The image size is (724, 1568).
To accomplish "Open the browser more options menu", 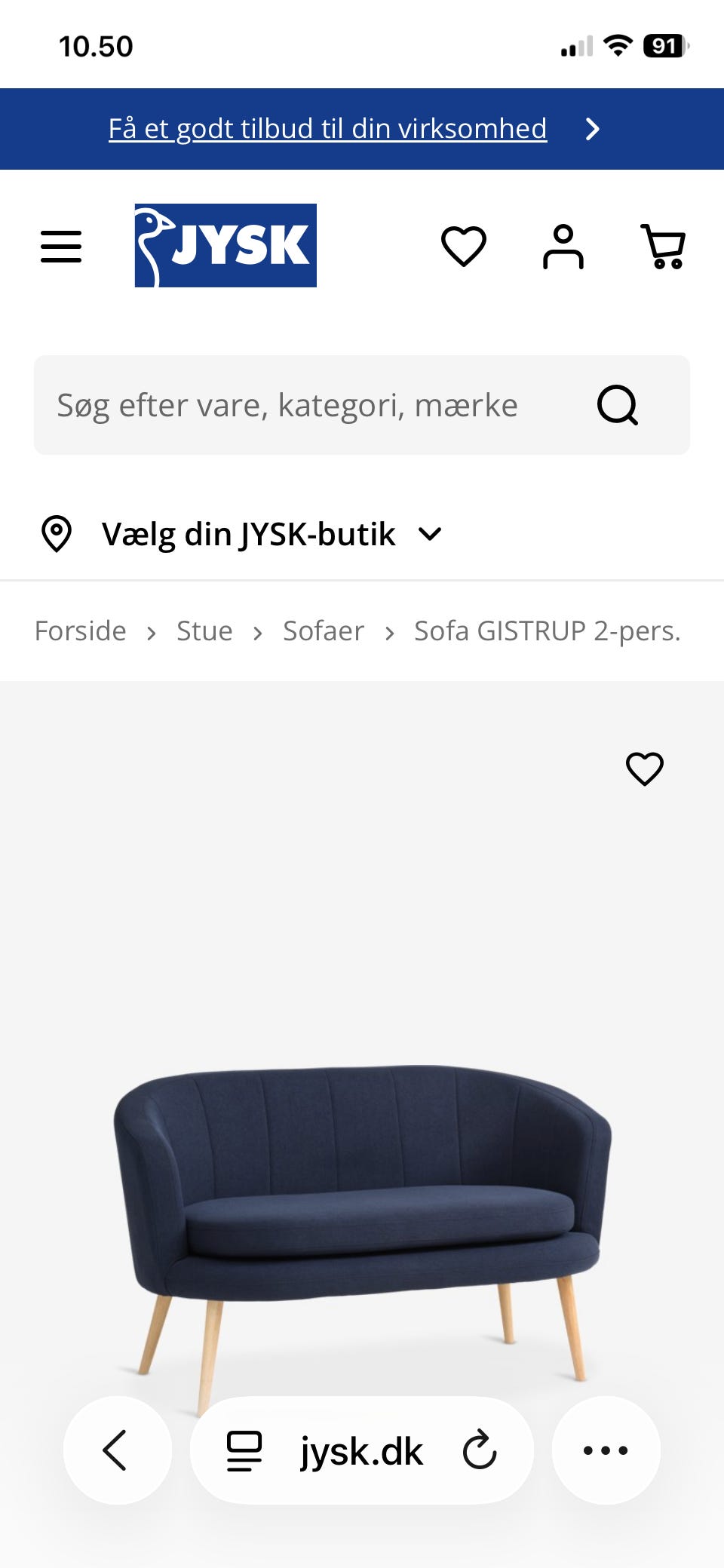I will 606,1450.
